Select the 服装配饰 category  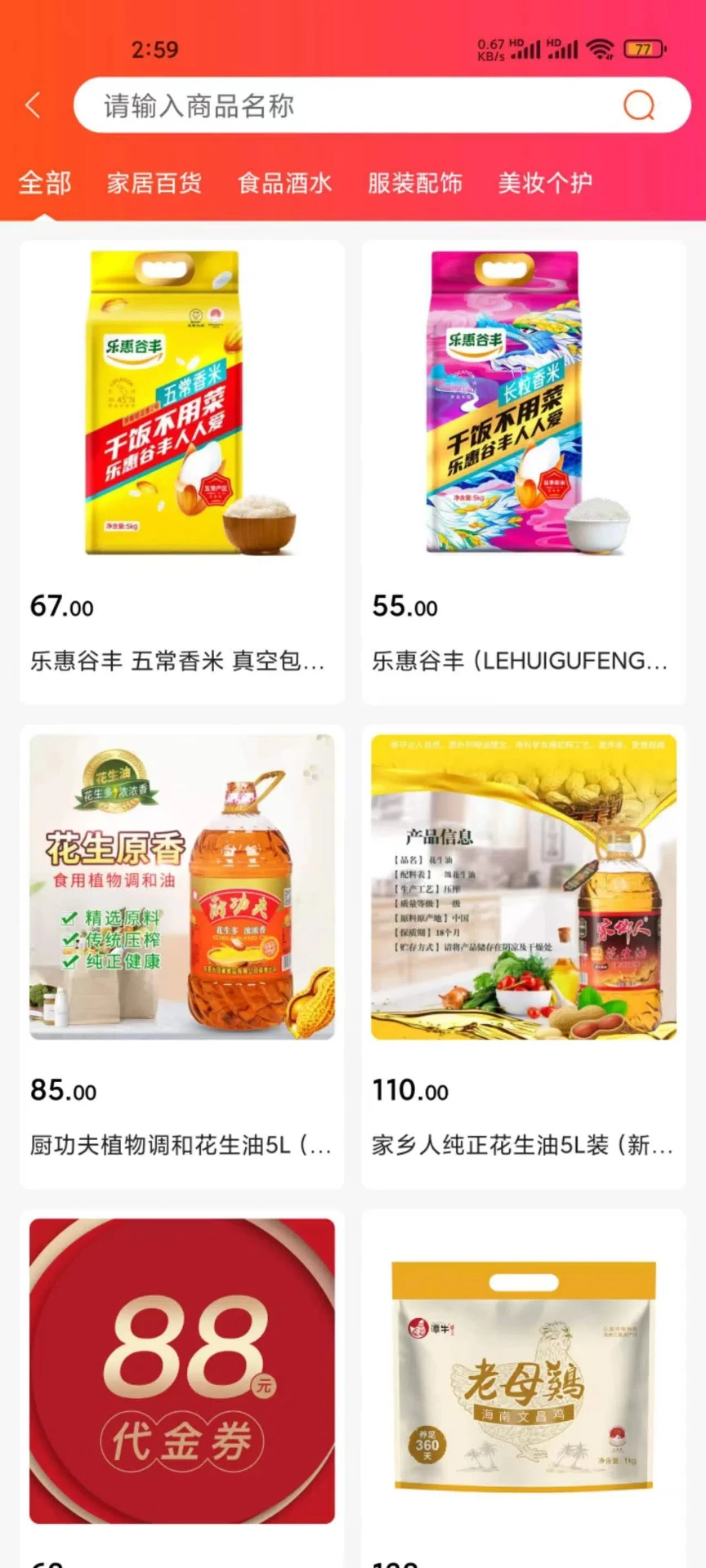pos(417,183)
